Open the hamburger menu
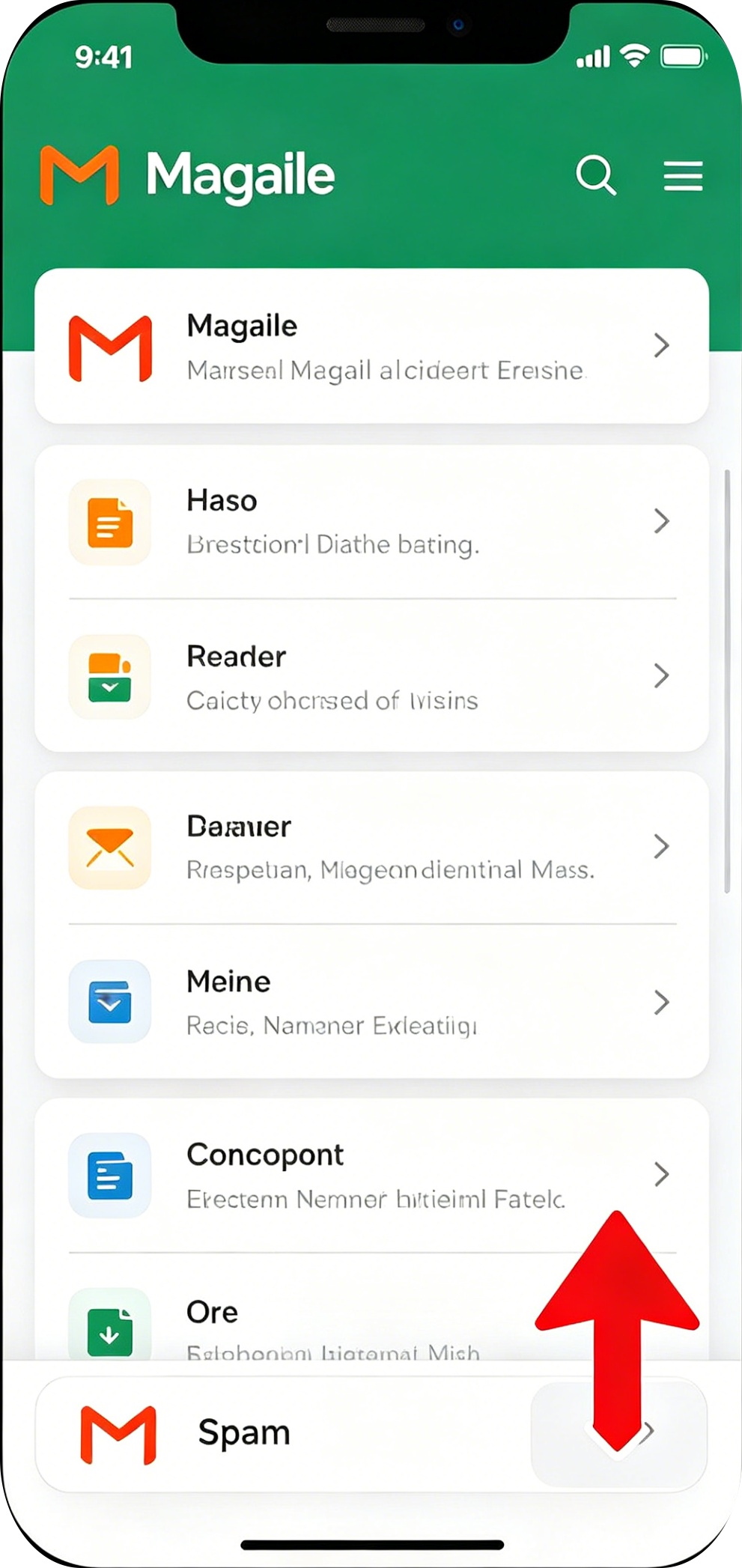 point(683,175)
